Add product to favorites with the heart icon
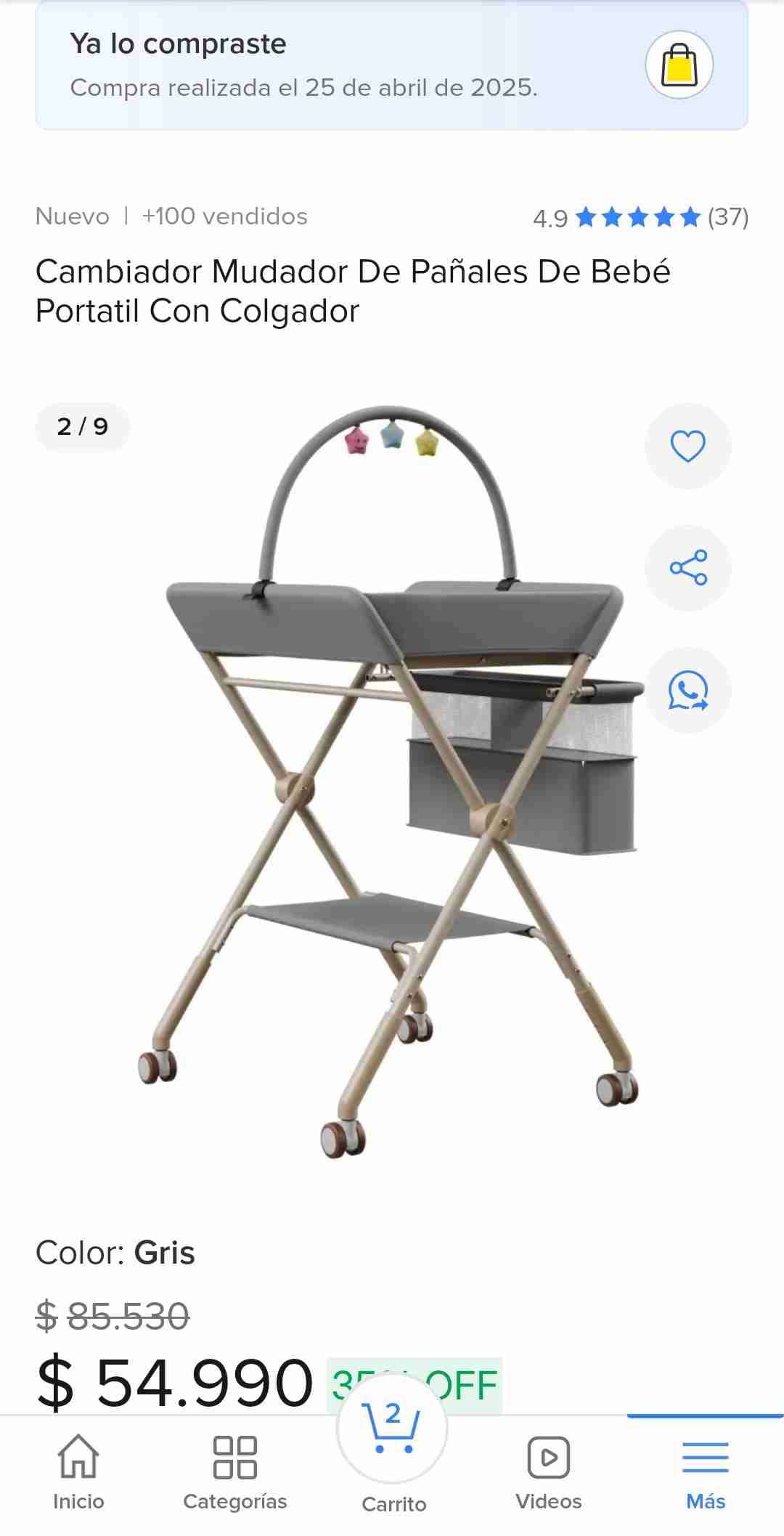784x1536 pixels. click(687, 446)
